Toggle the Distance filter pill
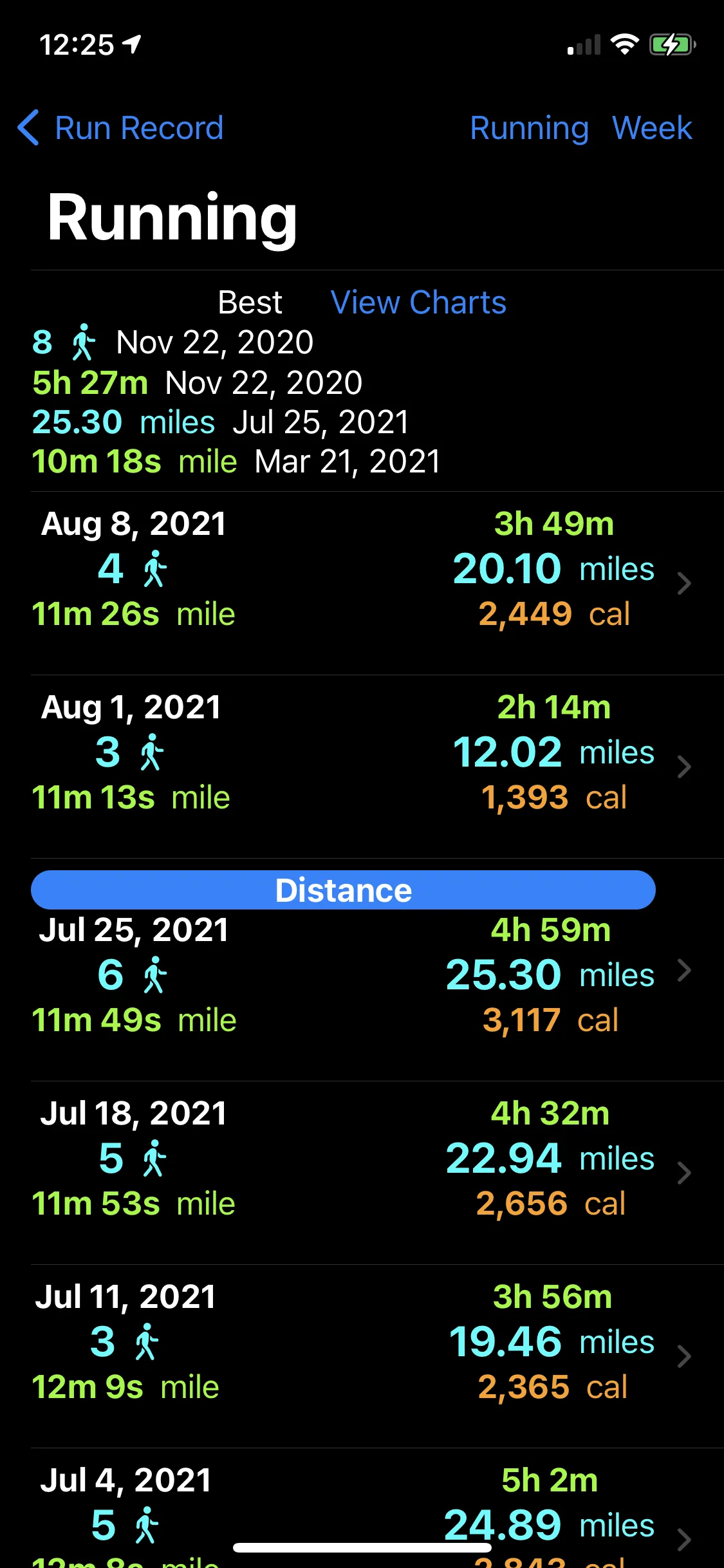724x1568 pixels. click(343, 890)
